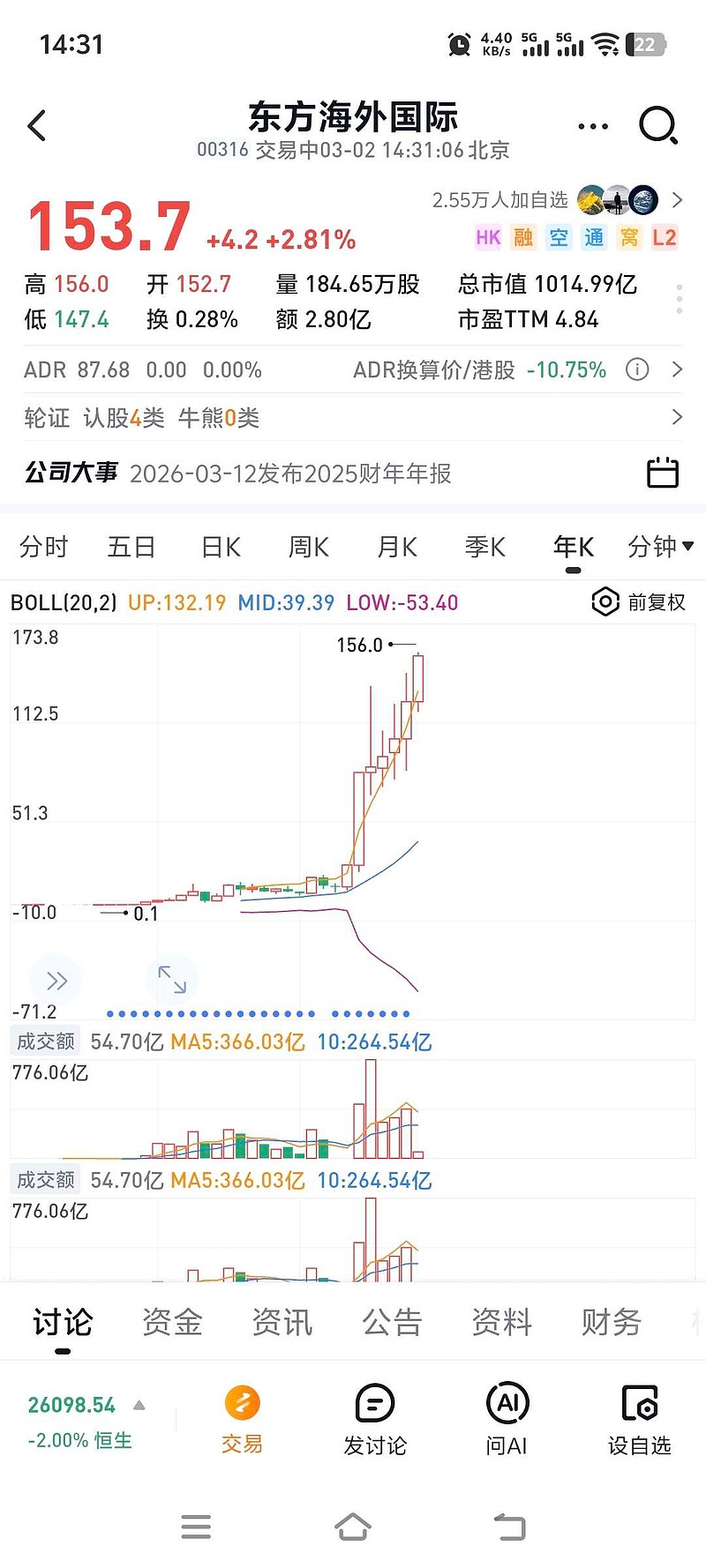Select the 季K chart tab
The width and height of the screenshot is (706, 1568).
[485, 547]
